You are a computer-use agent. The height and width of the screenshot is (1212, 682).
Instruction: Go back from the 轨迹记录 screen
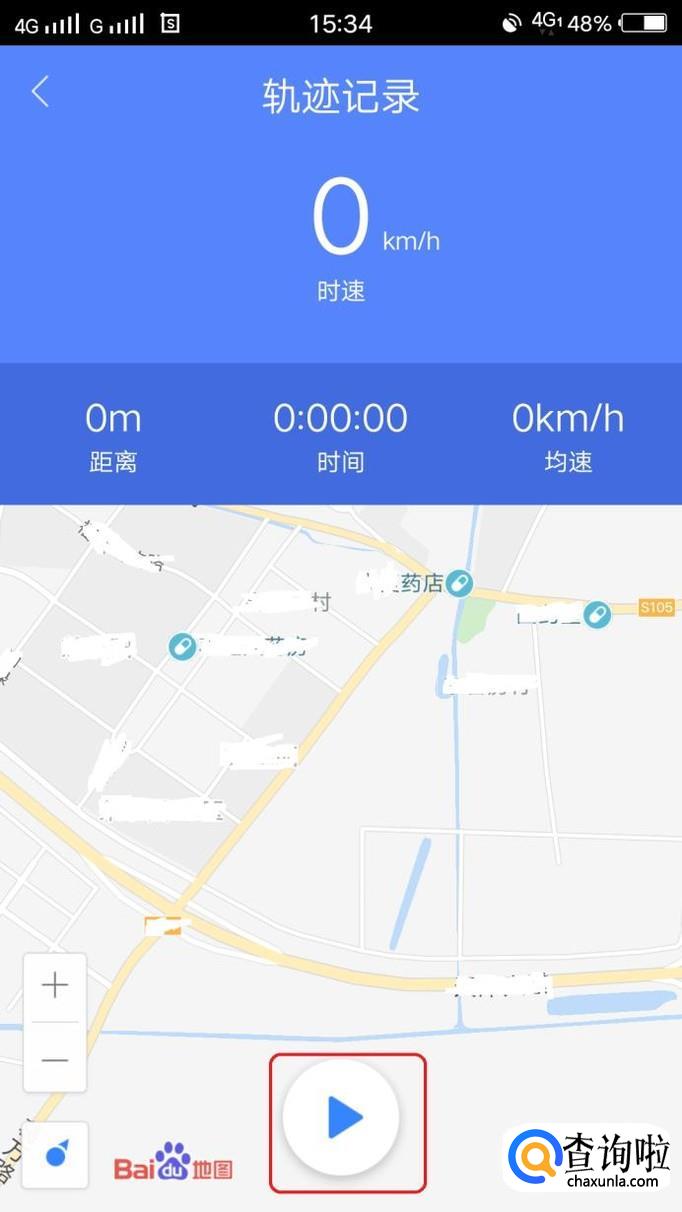40,92
